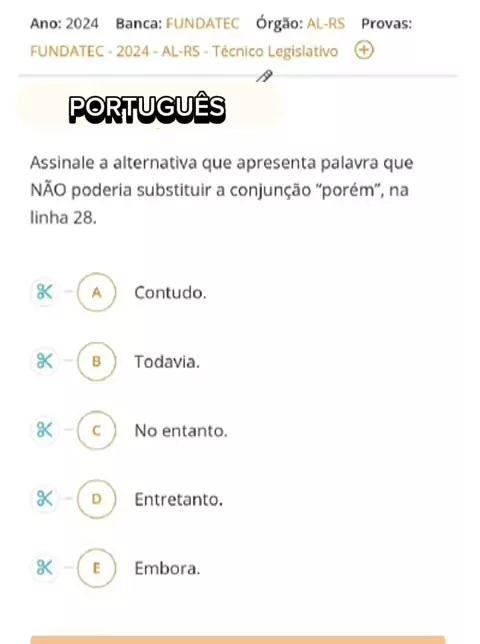This screenshot has height=644, width=480.
Task: Discard Embora via its scissors icon
Action: point(44,568)
